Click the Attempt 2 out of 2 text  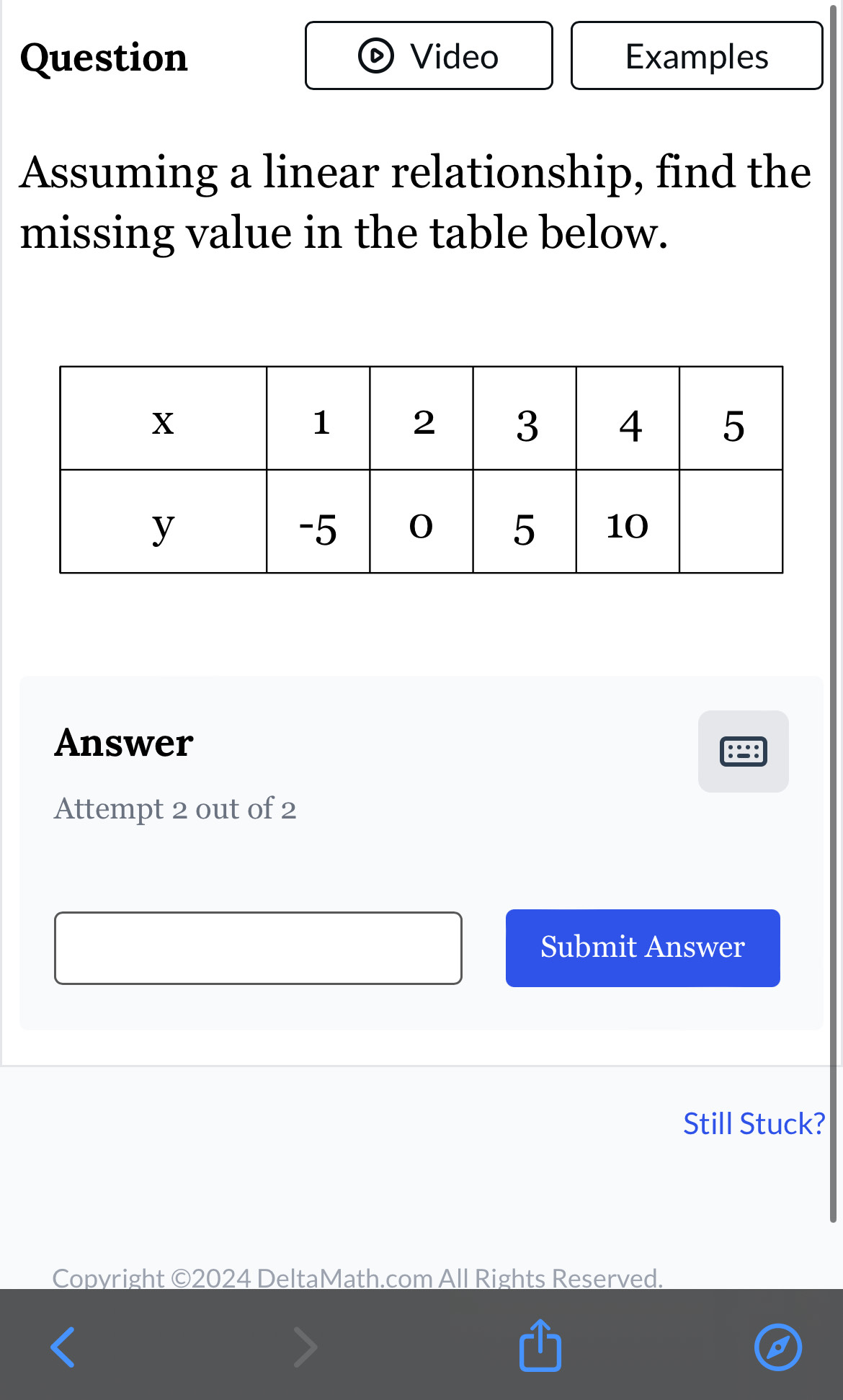click(174, 808)
